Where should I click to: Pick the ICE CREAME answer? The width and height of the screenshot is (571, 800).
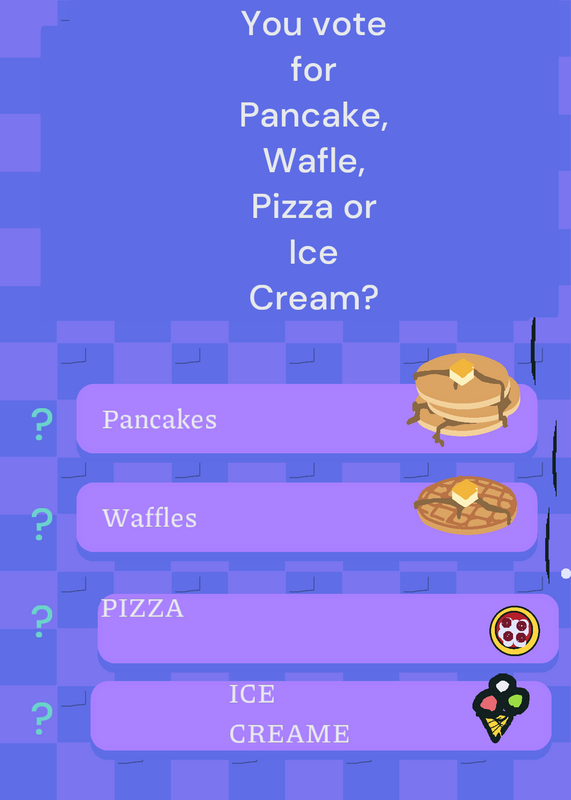tap(321, 715)
